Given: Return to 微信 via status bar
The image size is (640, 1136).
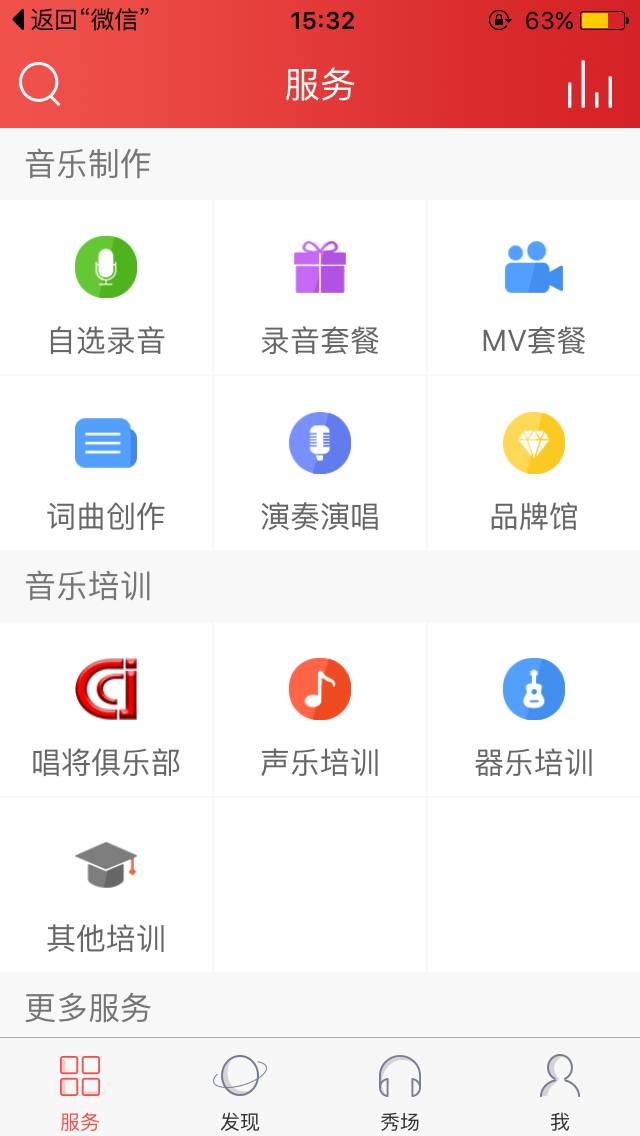Looking at the screenshot, I should click(80, 20).
